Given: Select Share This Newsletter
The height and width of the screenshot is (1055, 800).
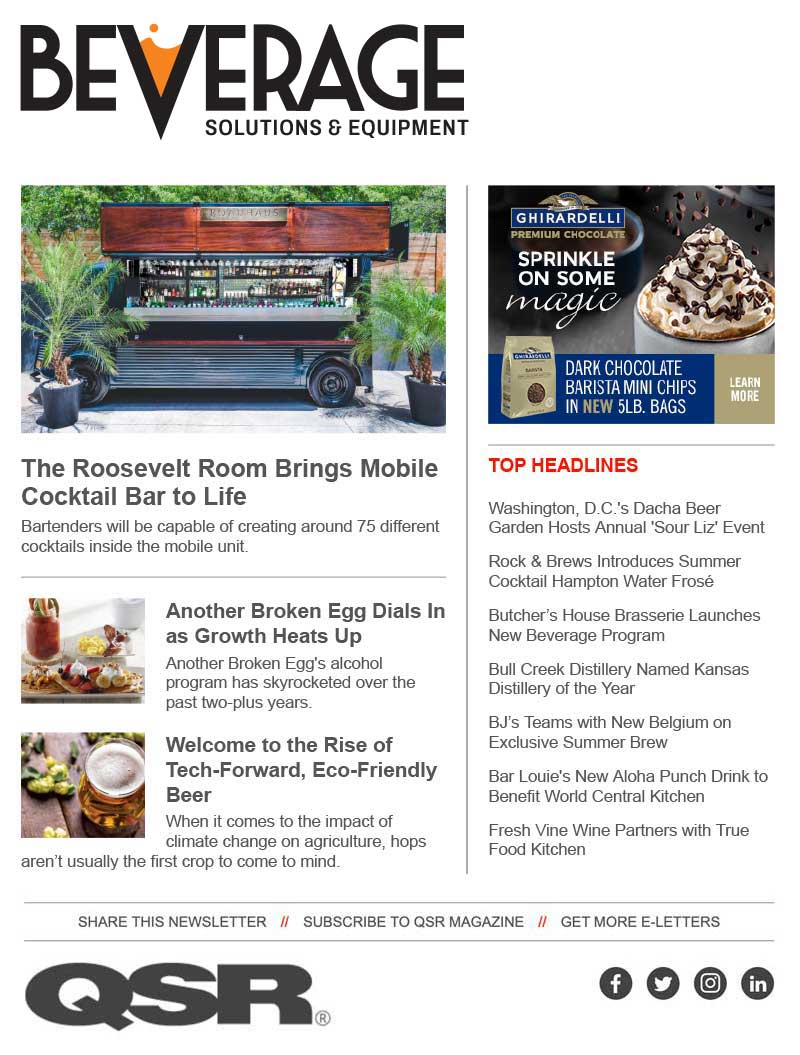Looking at the screenshot, I should pyautogui.click(x=172, y=922).
